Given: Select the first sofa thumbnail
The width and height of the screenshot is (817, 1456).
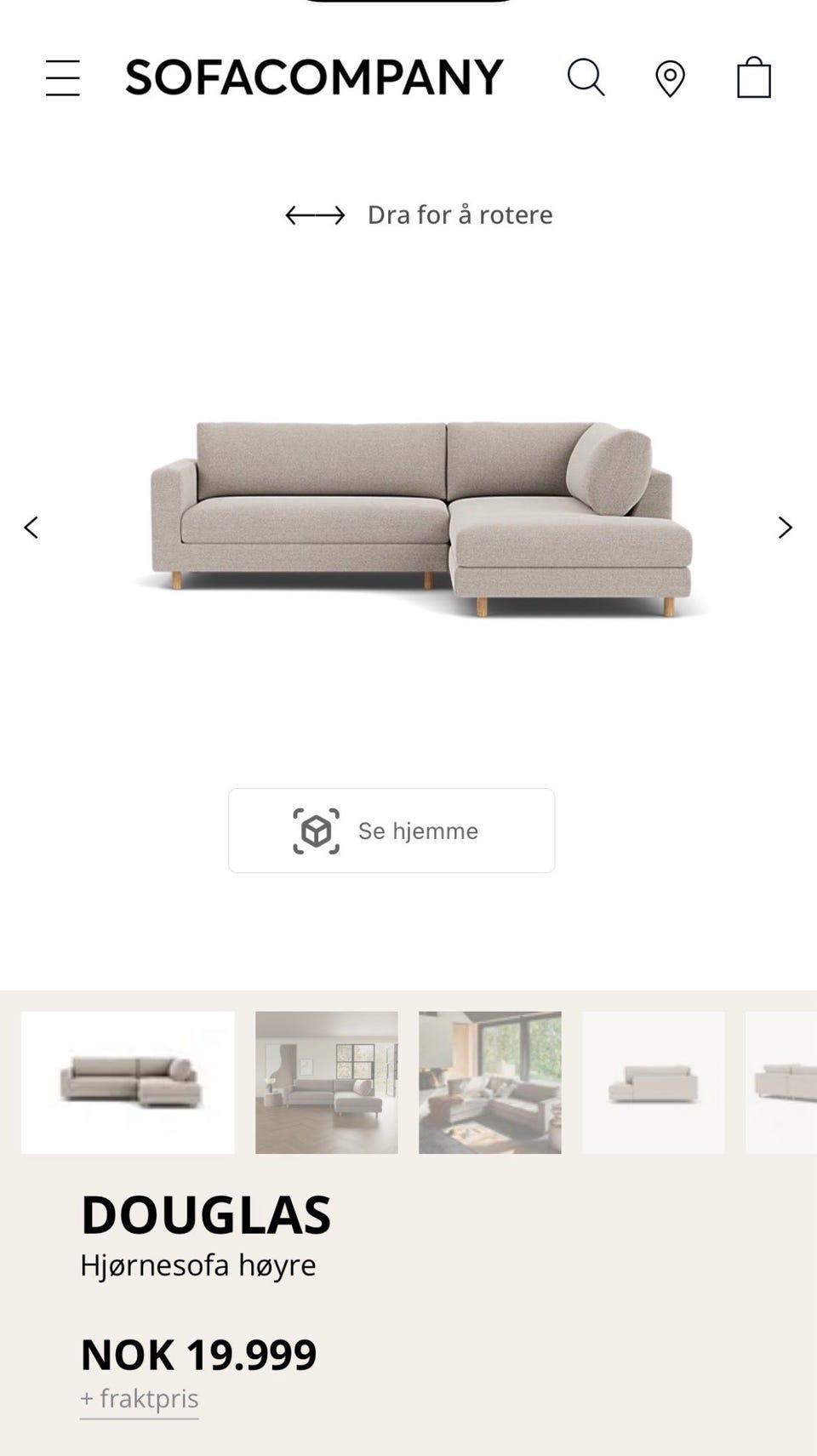Looking at the screenshot, I should 127,1082.
